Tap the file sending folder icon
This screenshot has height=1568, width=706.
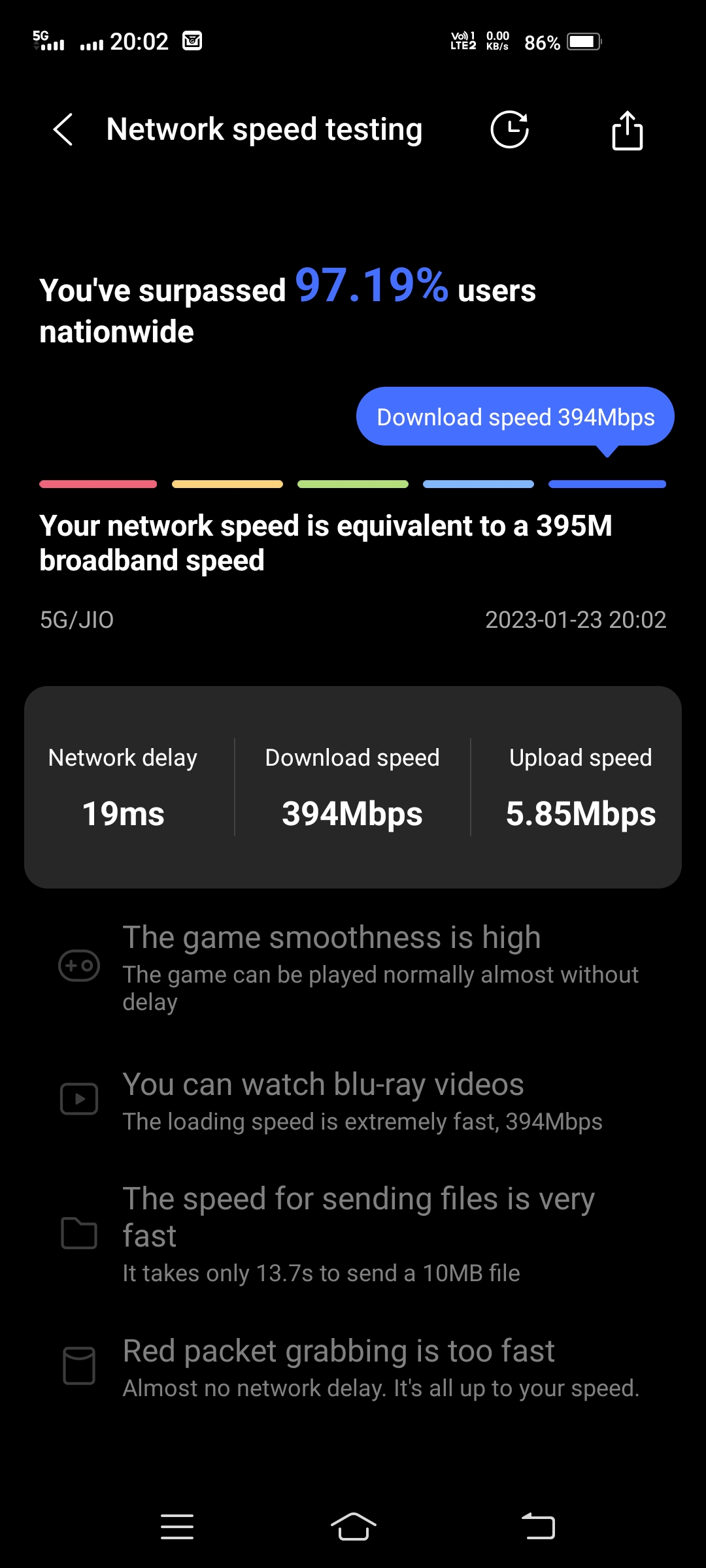click(x=78, y=1233)
